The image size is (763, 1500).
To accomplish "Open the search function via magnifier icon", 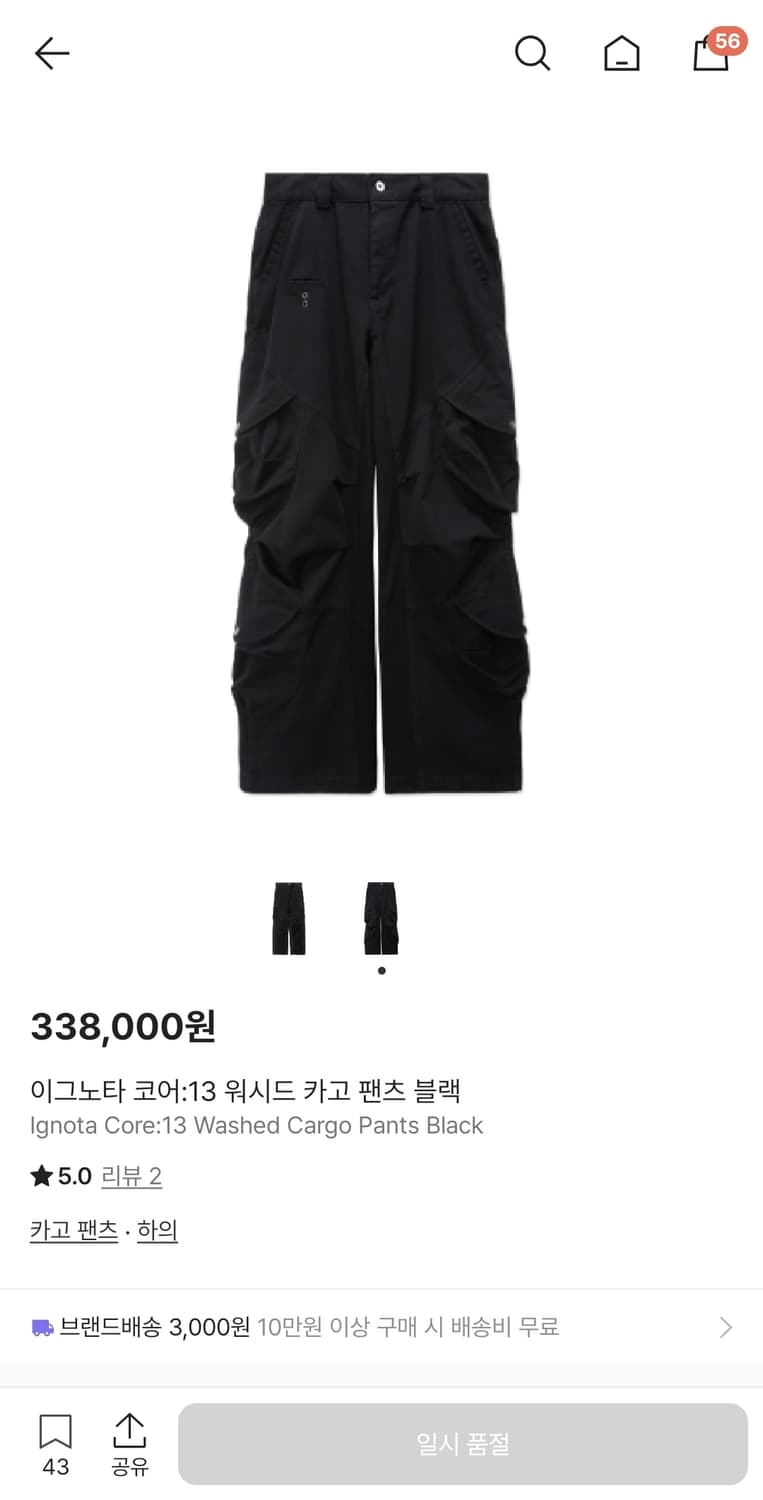I will 533,54.
